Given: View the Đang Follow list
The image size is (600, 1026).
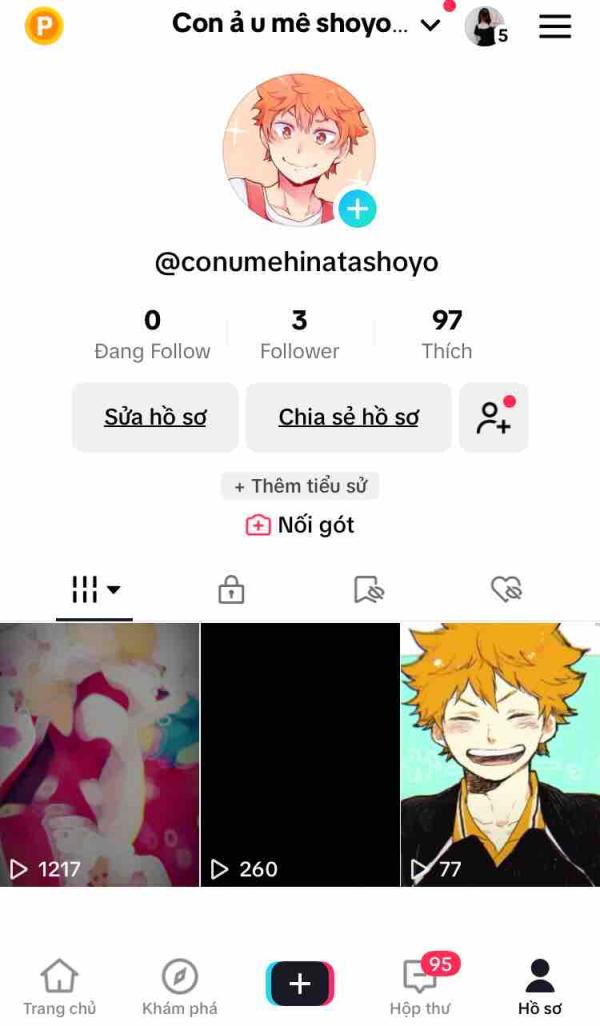Looking at the screenshot, I should pyautogui.click(x=152, y=335).
